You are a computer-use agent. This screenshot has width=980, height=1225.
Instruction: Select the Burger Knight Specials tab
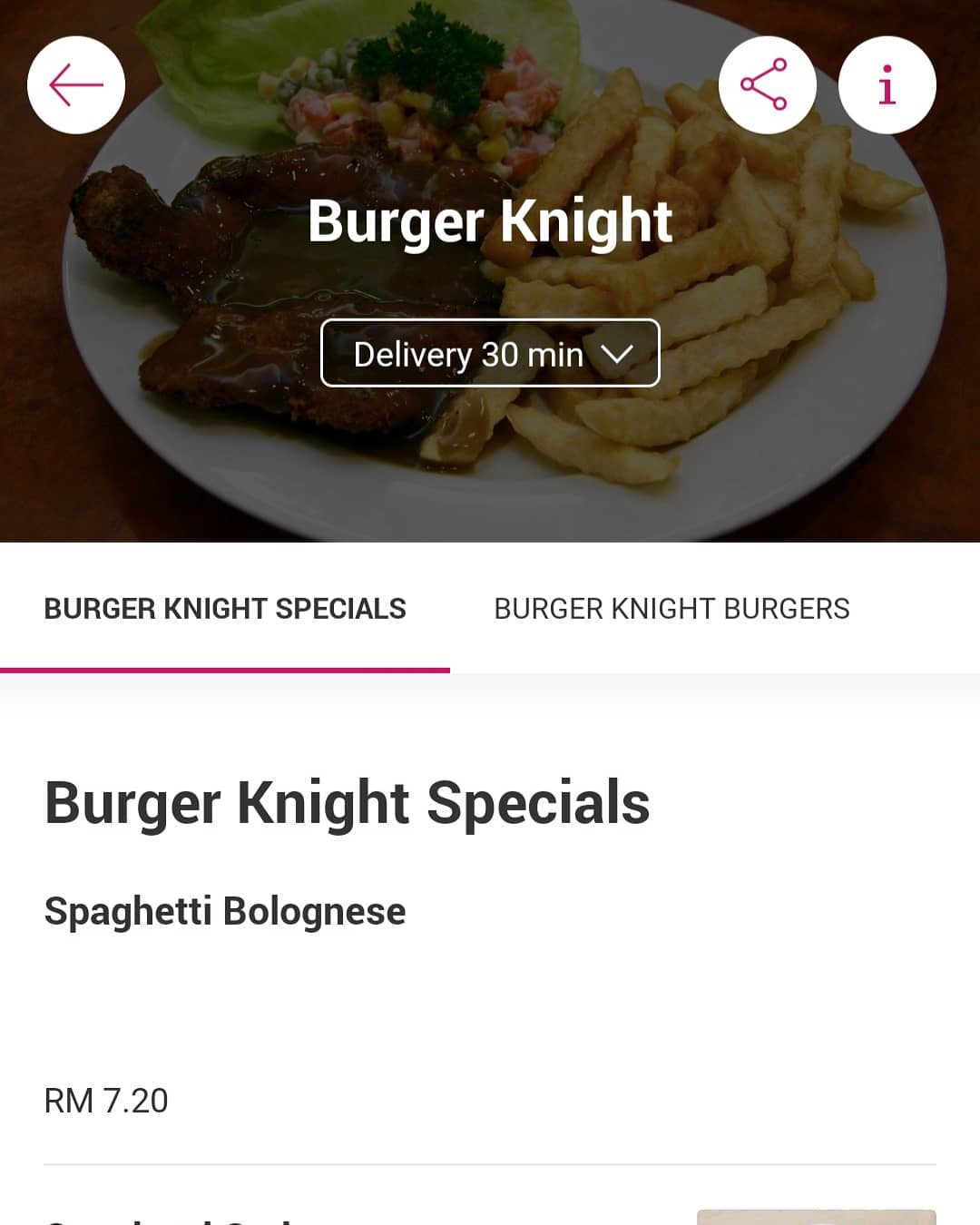click(225, 608)
